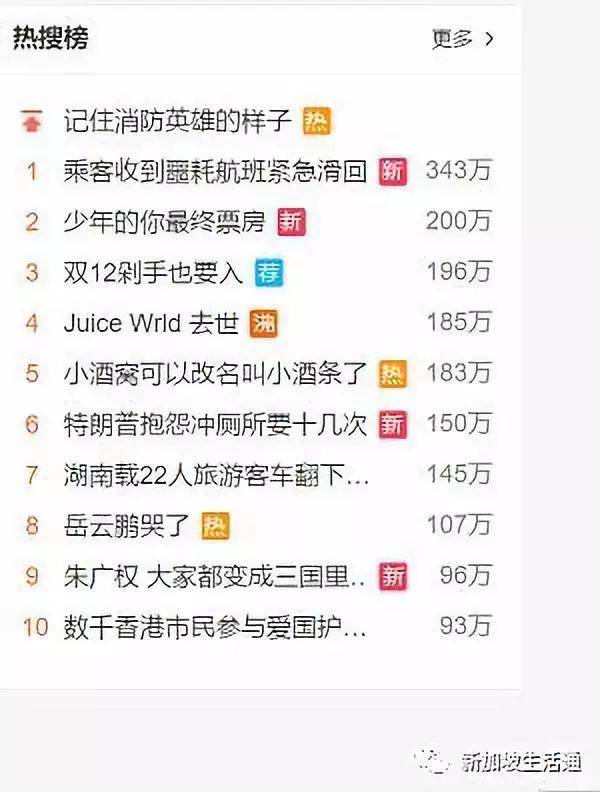Open the Juice Wrld 去世 hot search
This screenshot has width=600, height=792.
(151, 323)
